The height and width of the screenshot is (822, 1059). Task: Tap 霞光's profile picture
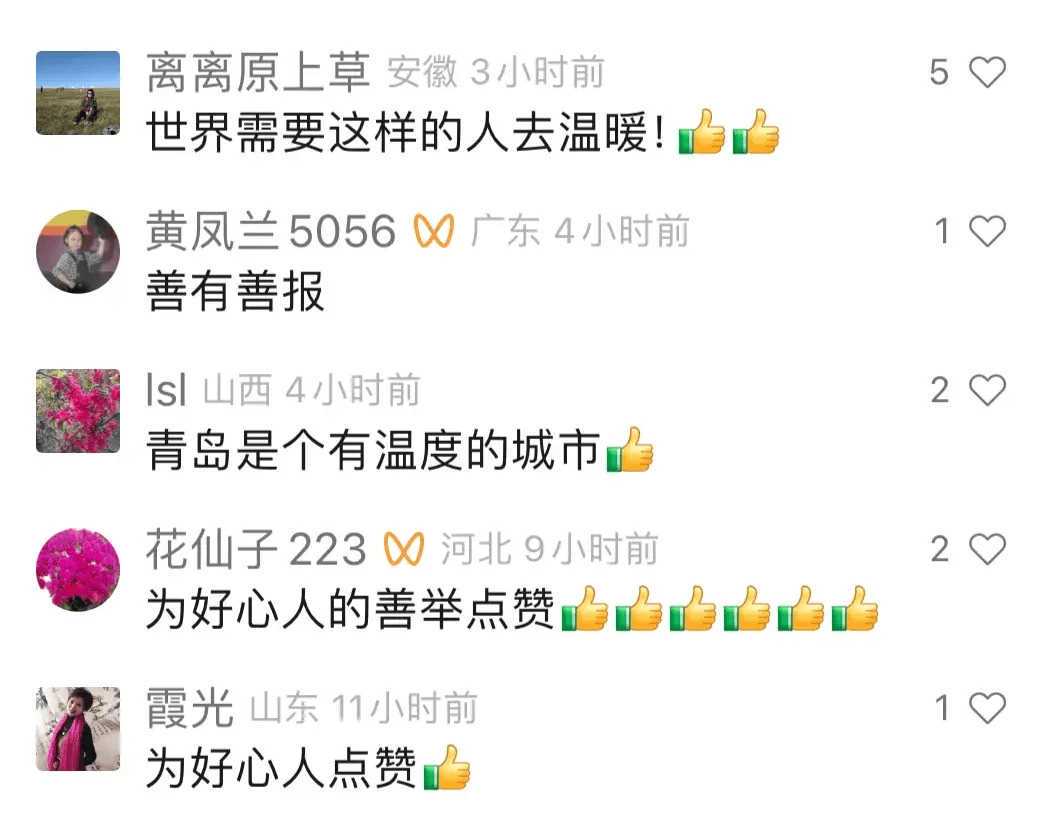coord(78,728)
